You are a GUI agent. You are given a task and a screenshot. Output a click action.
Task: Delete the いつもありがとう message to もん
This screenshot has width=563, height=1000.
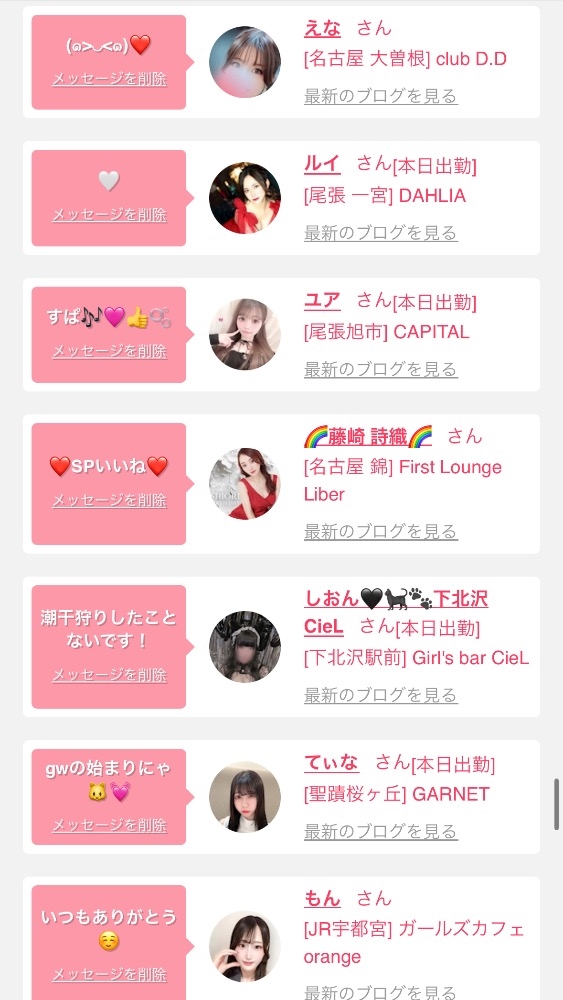(x=109, y=974)
